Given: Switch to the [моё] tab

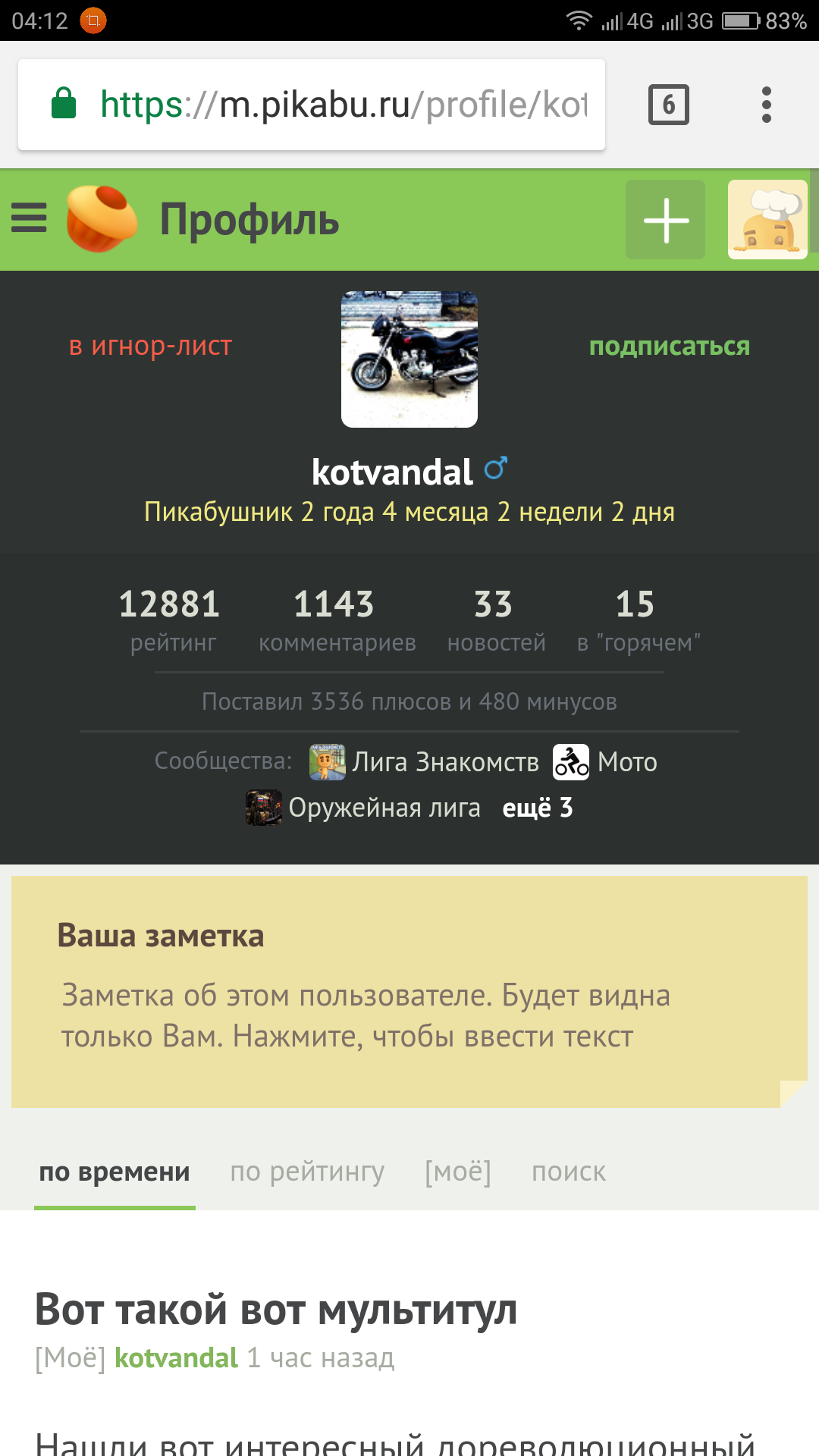Looking at the screenshot, I should [x=458, y=1172].
